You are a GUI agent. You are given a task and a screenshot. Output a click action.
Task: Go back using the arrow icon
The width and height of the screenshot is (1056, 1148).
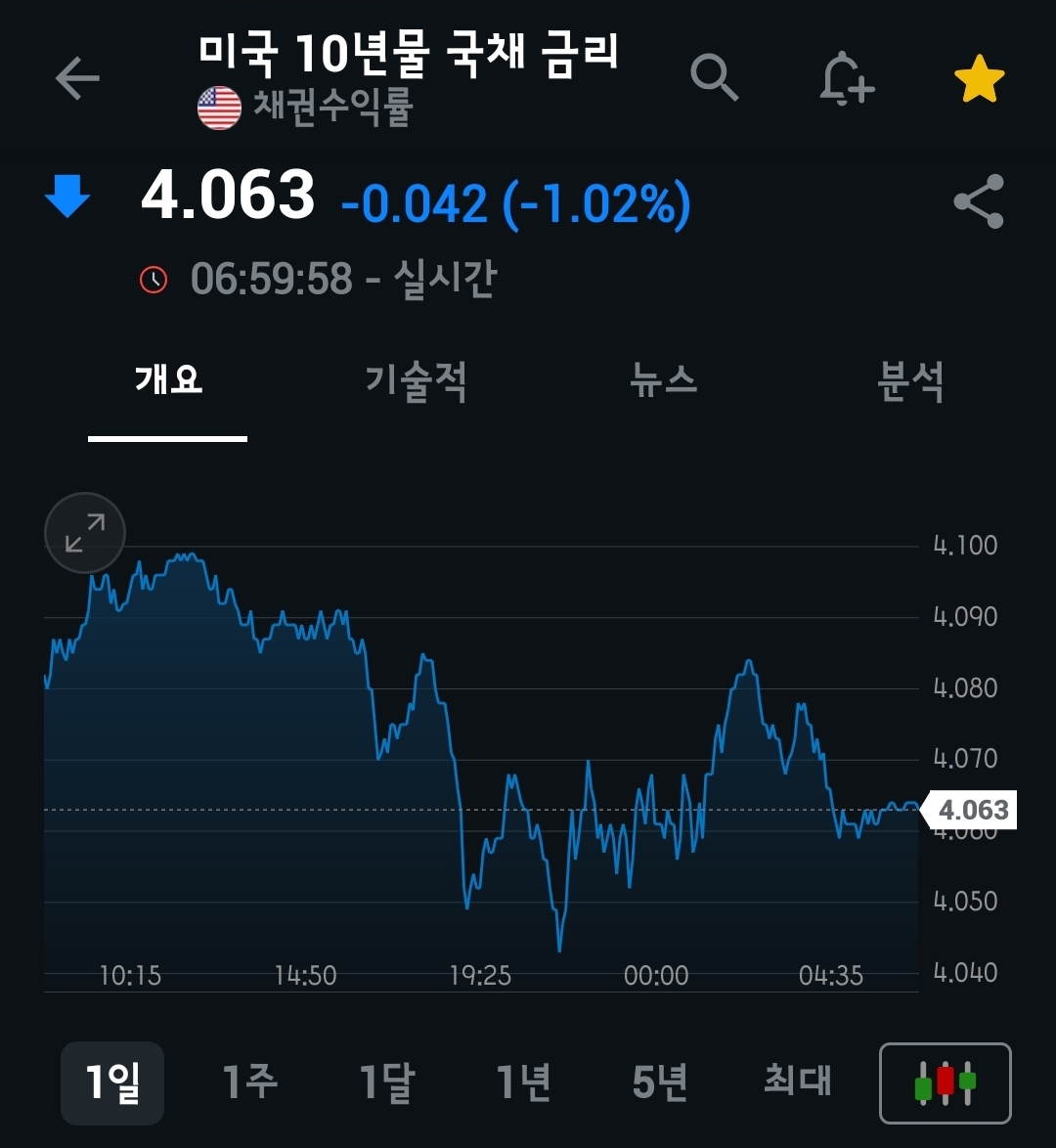tap(77, 79)
